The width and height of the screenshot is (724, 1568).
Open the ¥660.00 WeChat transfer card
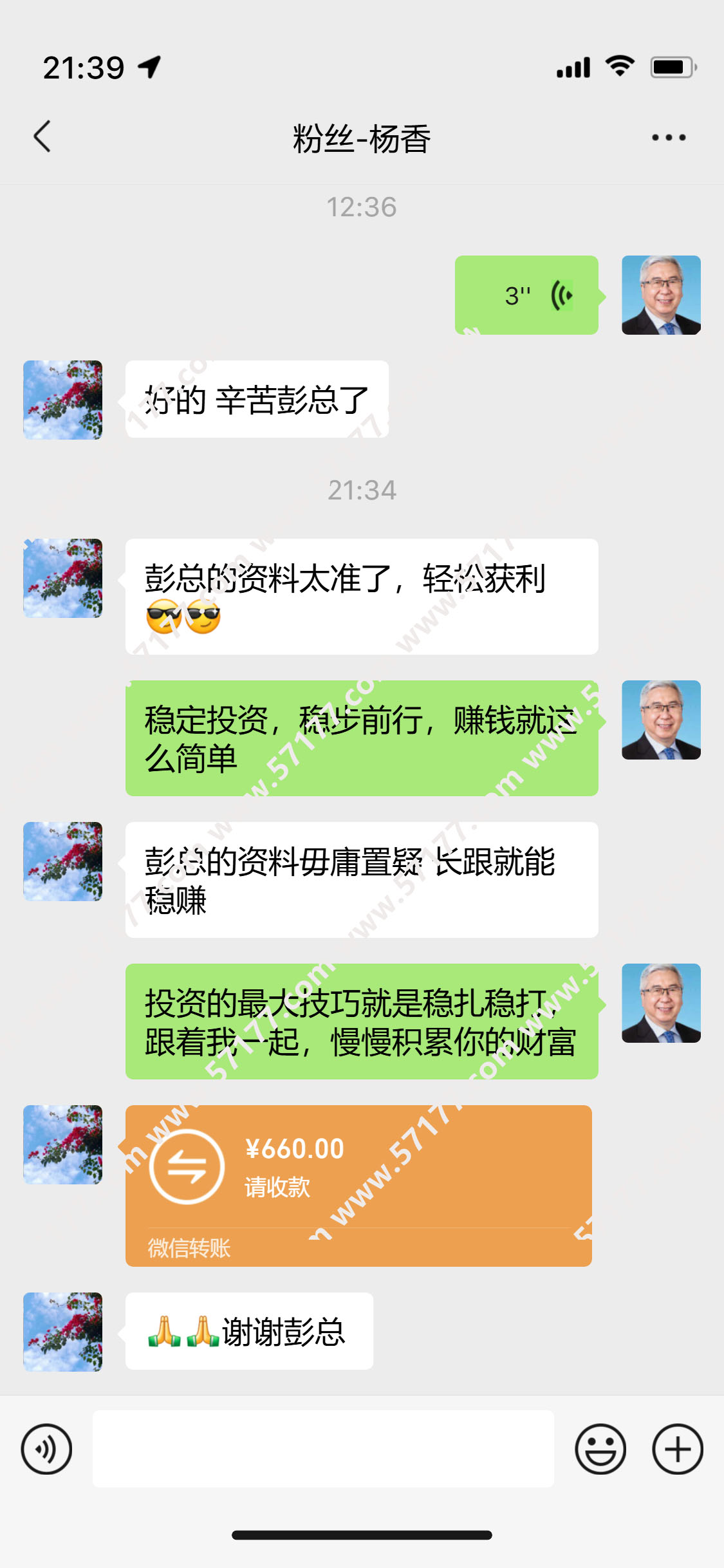[358, 1185]
